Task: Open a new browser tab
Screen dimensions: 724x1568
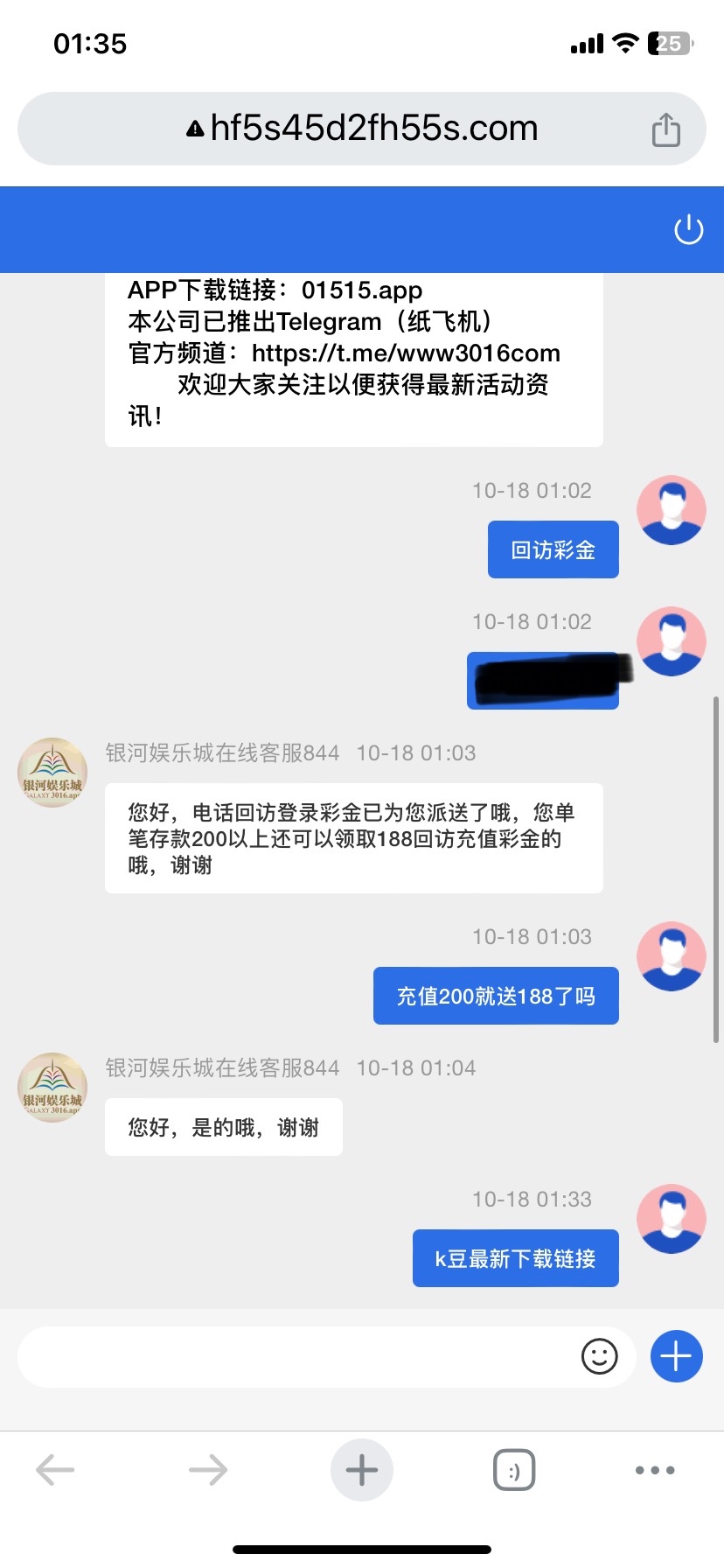Action: coord(361,1470)
